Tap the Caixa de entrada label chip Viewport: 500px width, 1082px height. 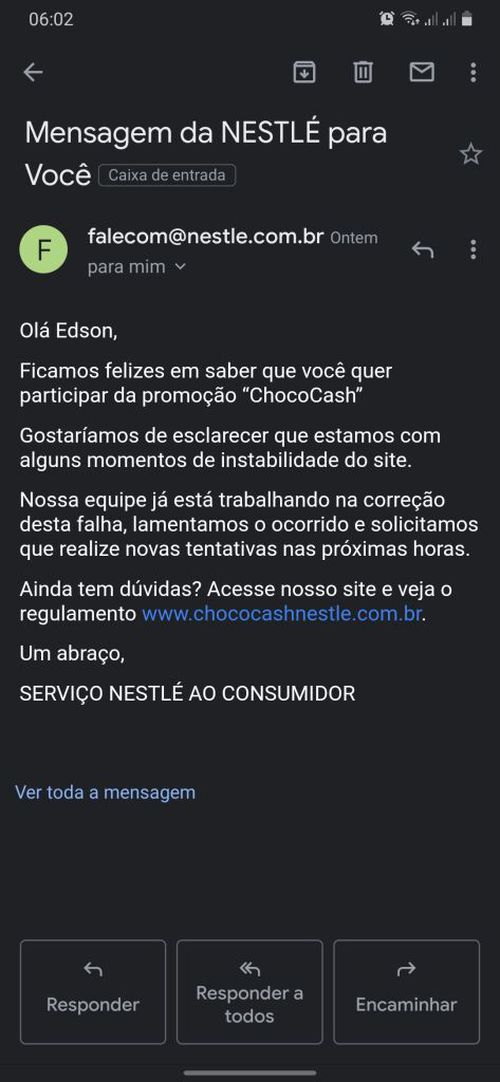pos(167,175)
